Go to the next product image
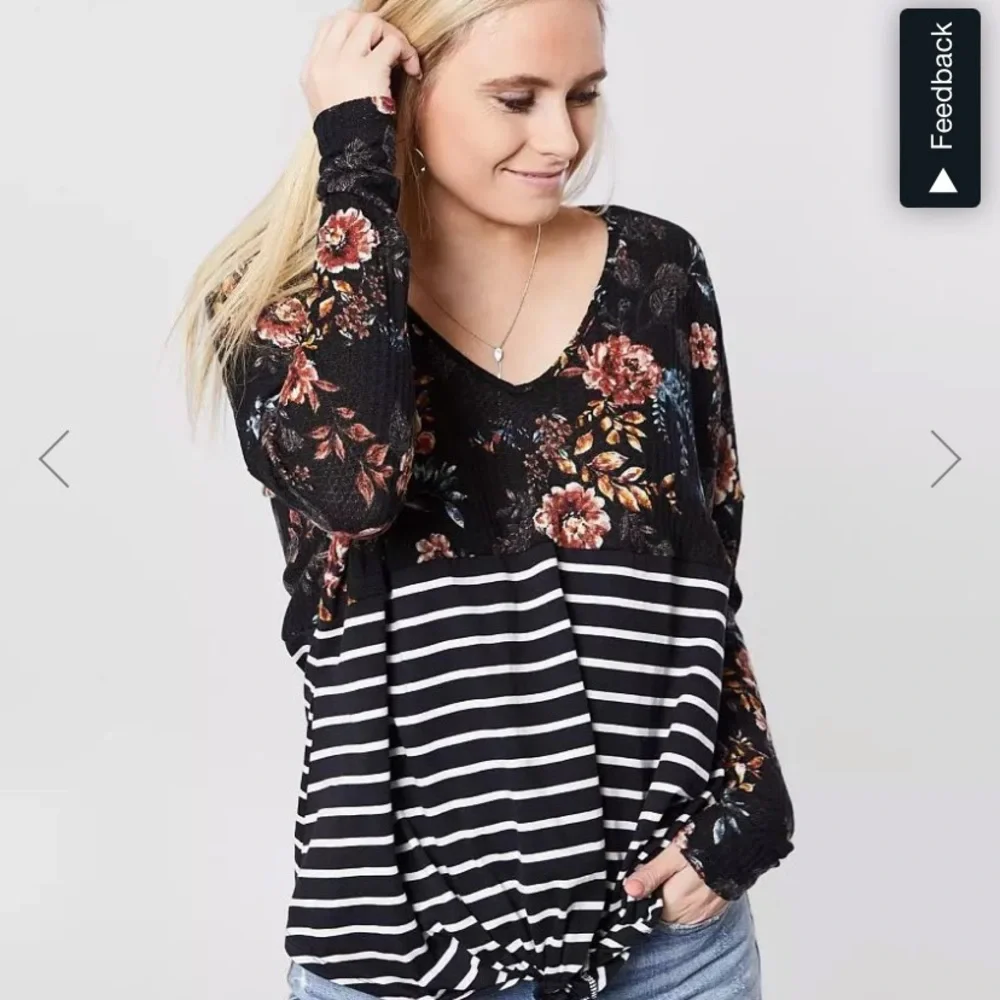This screenshot has width=1000, height=1000. (x=945, y=459)
